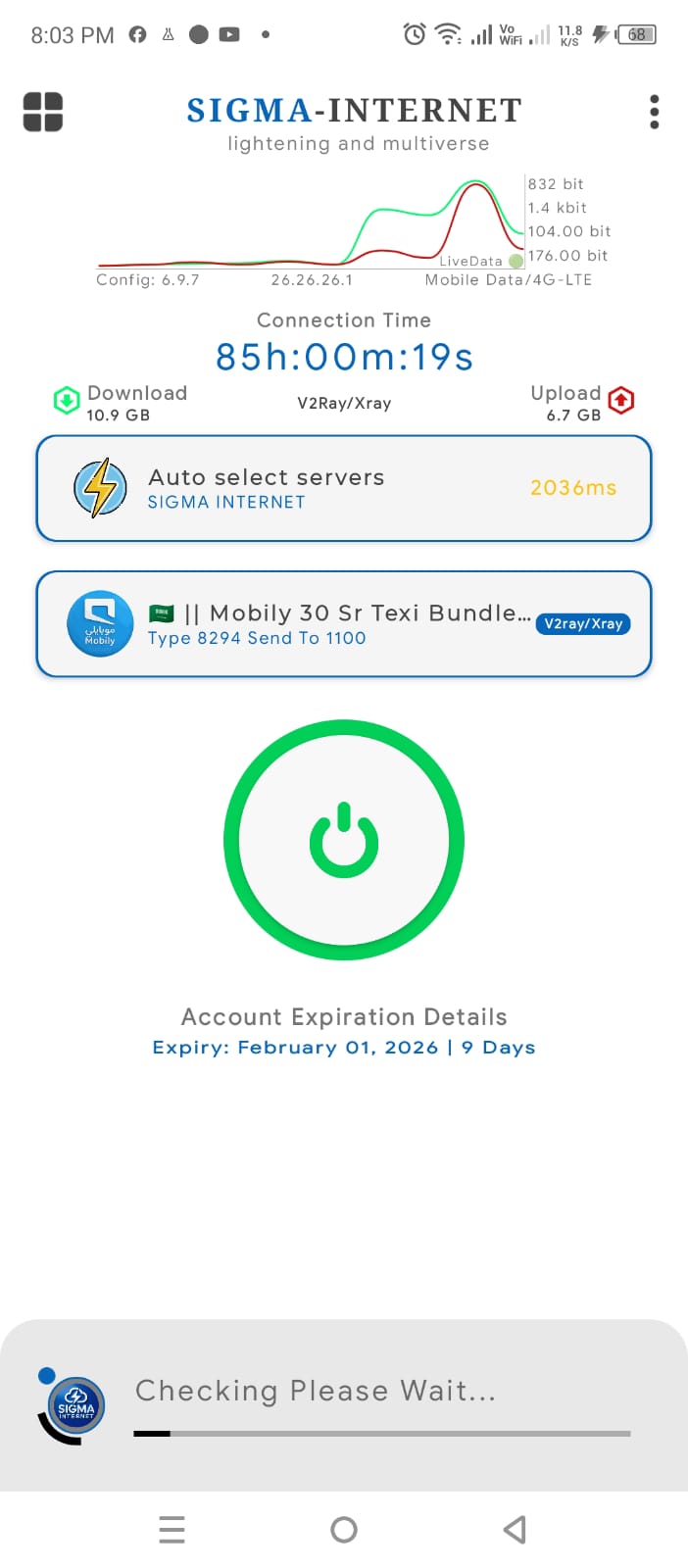Open the three-dot overflow menu
The image size is (688, 1568).
click(x=654, y=112)
